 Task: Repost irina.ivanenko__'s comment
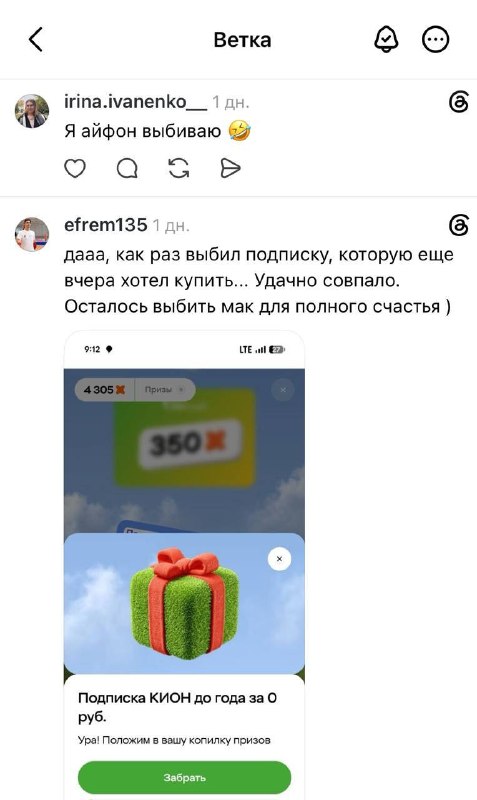coord(179,168)
